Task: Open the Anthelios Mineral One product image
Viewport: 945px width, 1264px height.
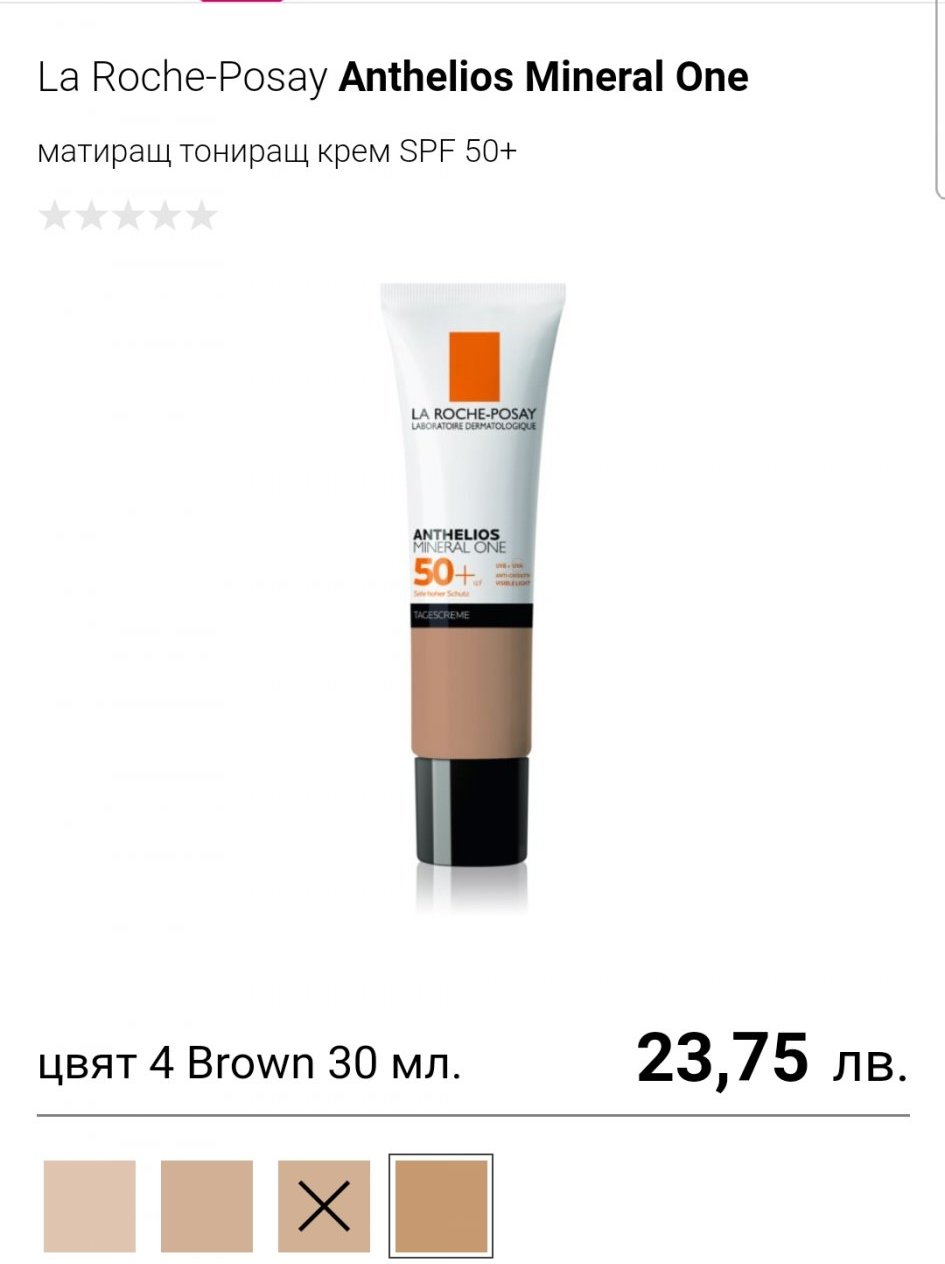Action: tap(472, 595)
